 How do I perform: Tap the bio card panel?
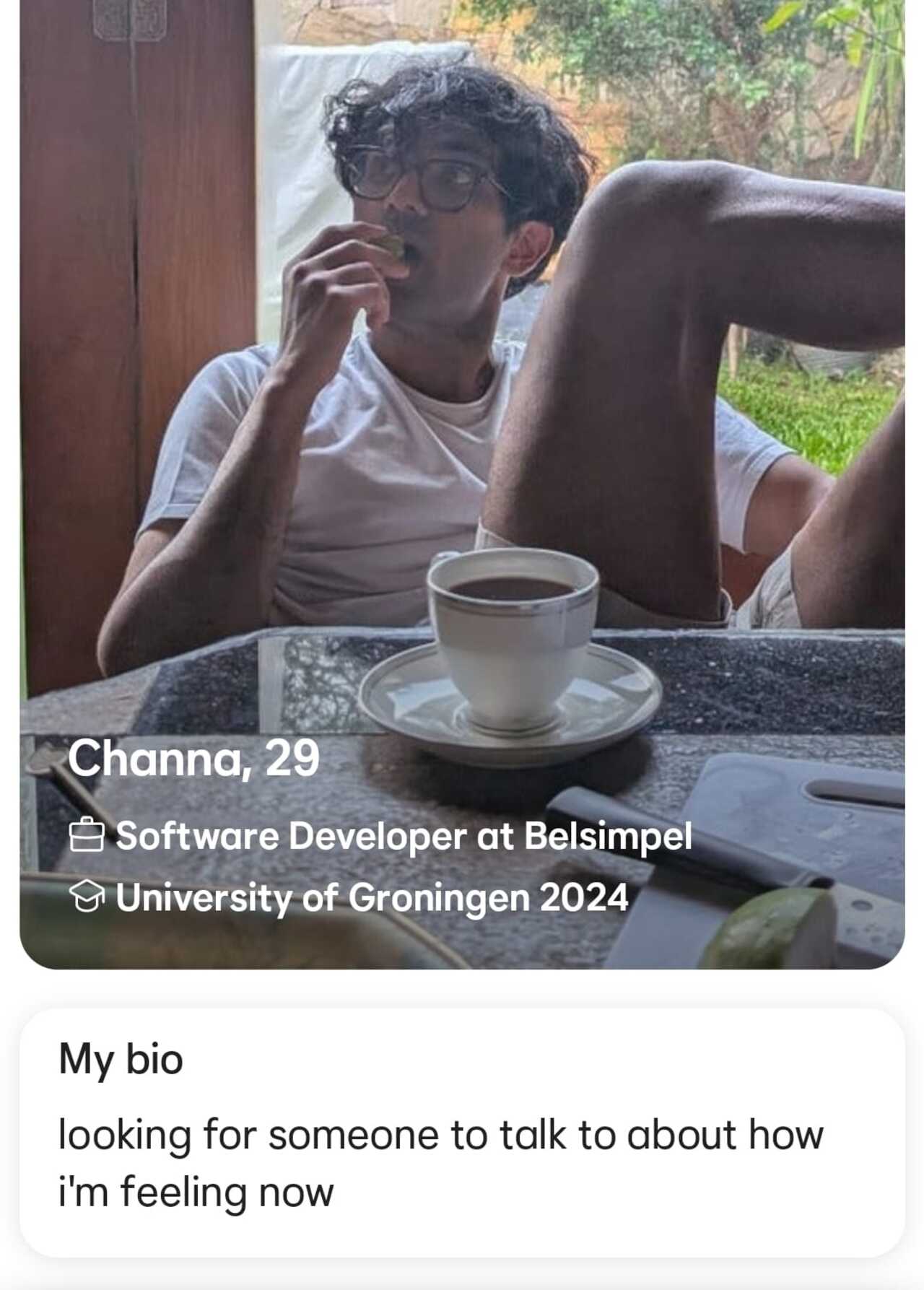click(462, 1133)
